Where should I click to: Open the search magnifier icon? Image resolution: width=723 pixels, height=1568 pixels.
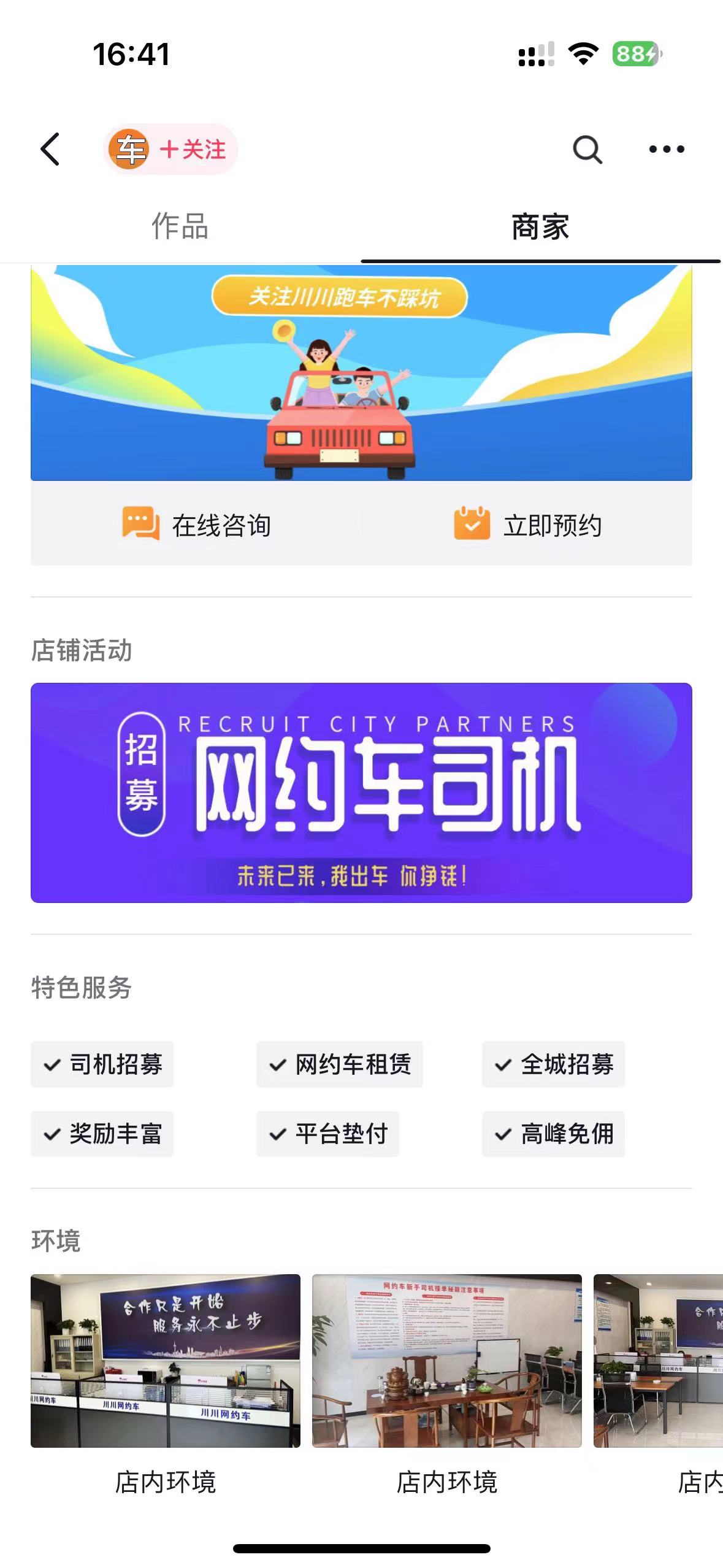pos(587,149)
